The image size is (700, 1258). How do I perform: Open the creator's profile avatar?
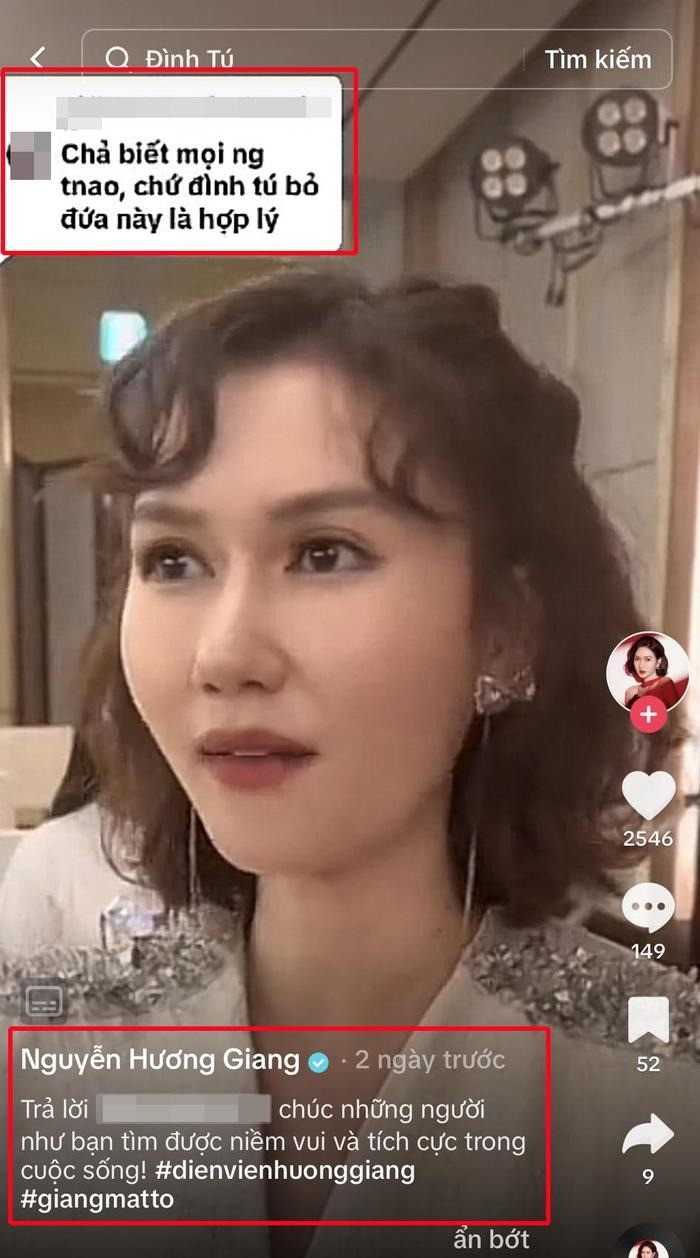tap(647, 672)
